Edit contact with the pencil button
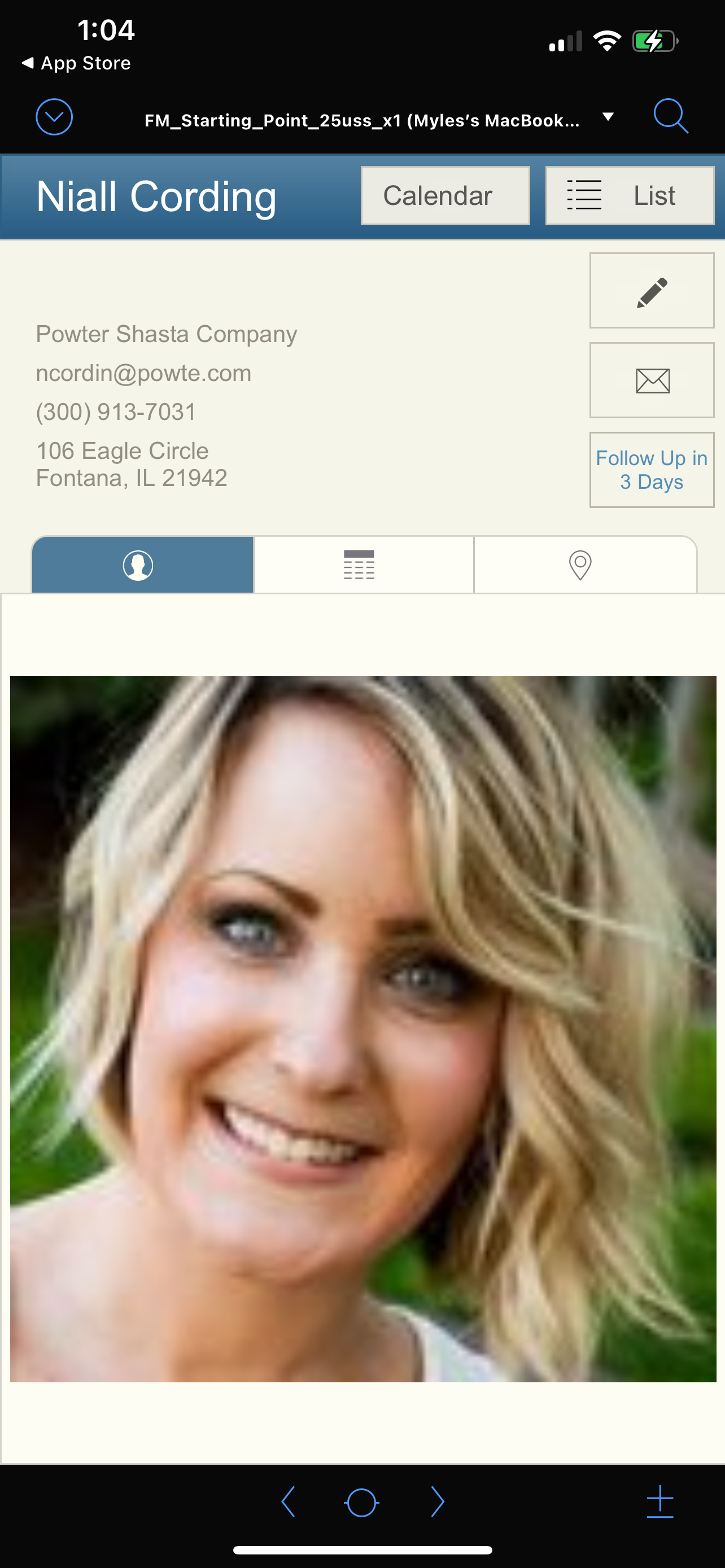This screenshot has height=1568, width=725. [652, 291]
